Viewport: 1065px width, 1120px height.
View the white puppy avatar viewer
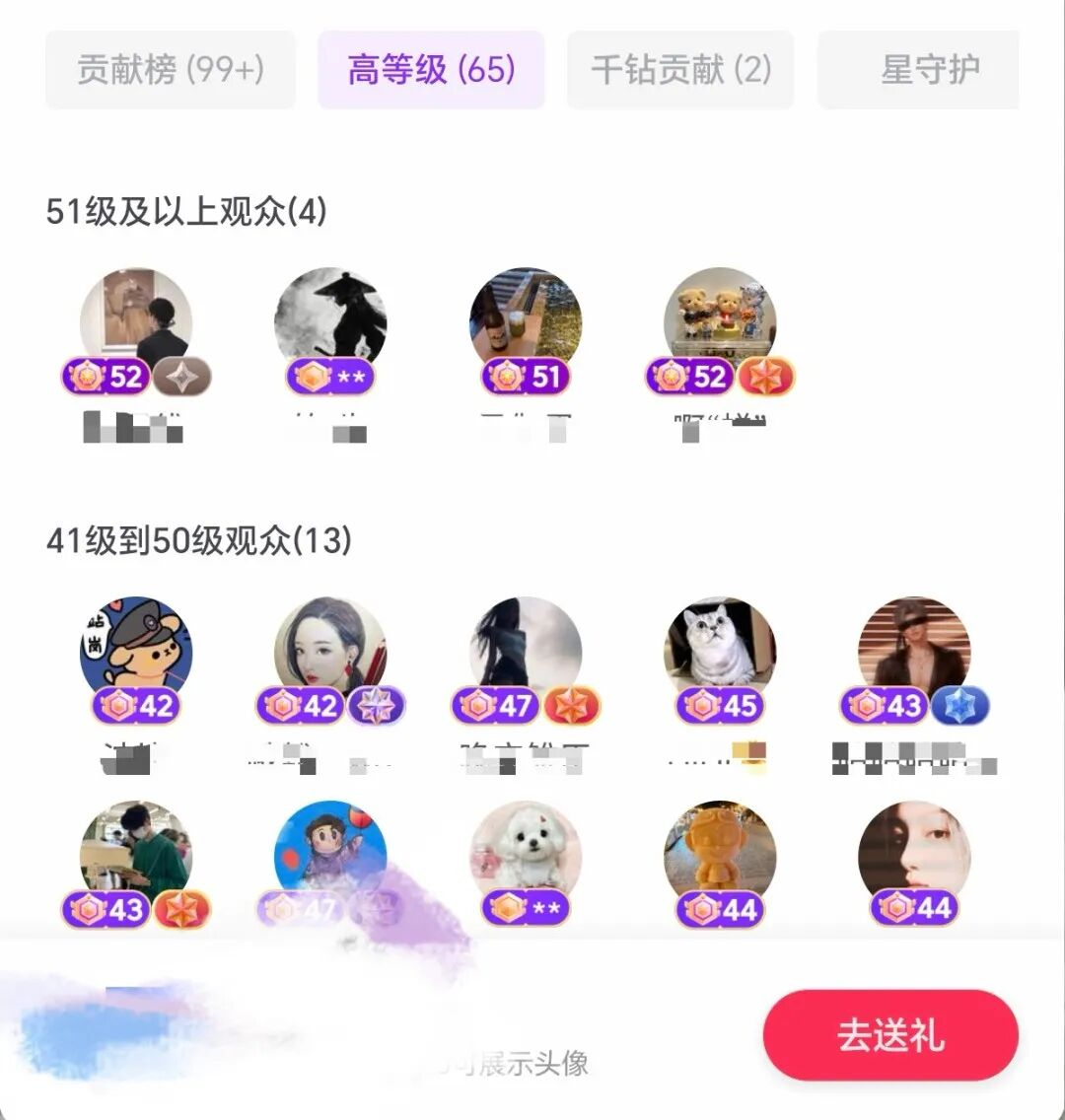pyautogui.click(x=526, y=857)
